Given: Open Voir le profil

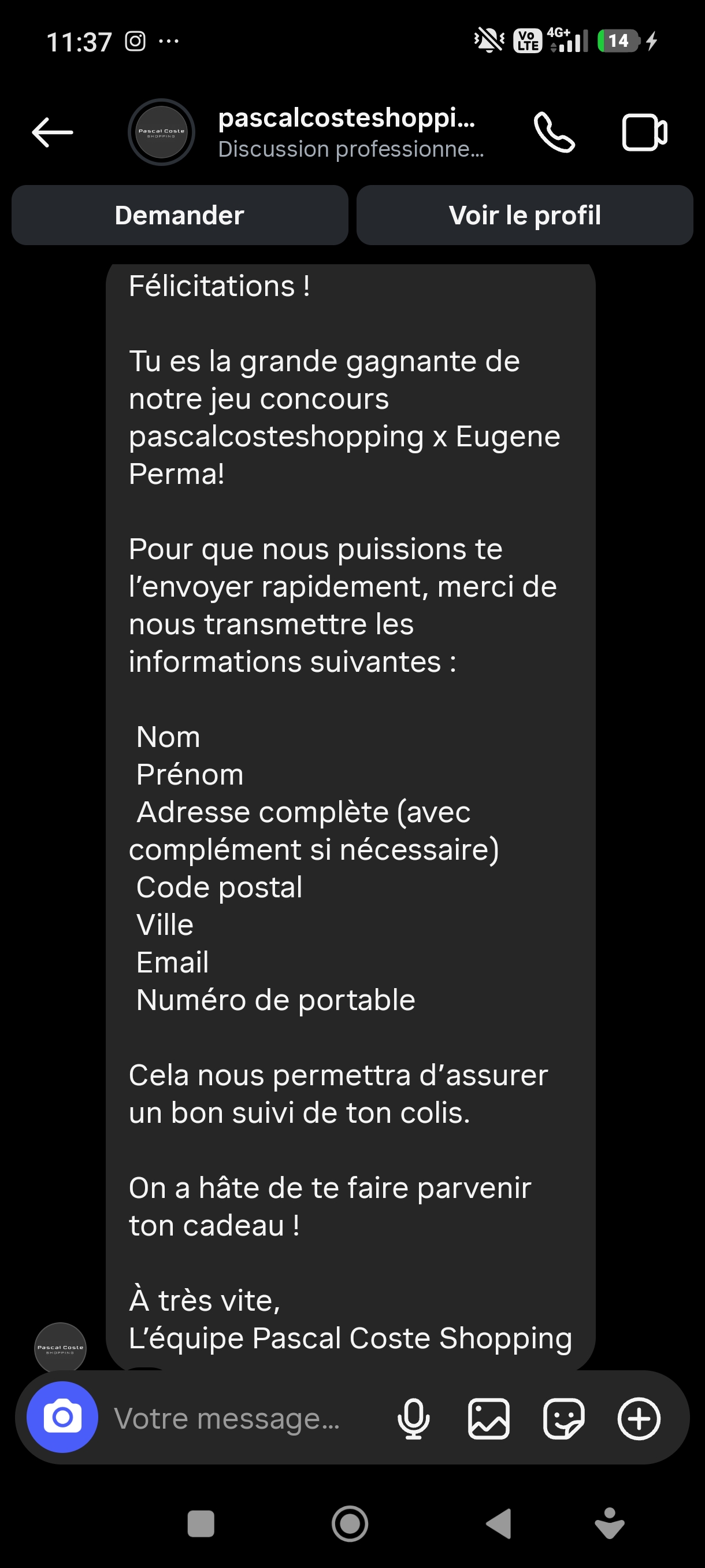Looking at the screenshot, I should (x=524, y=216).
